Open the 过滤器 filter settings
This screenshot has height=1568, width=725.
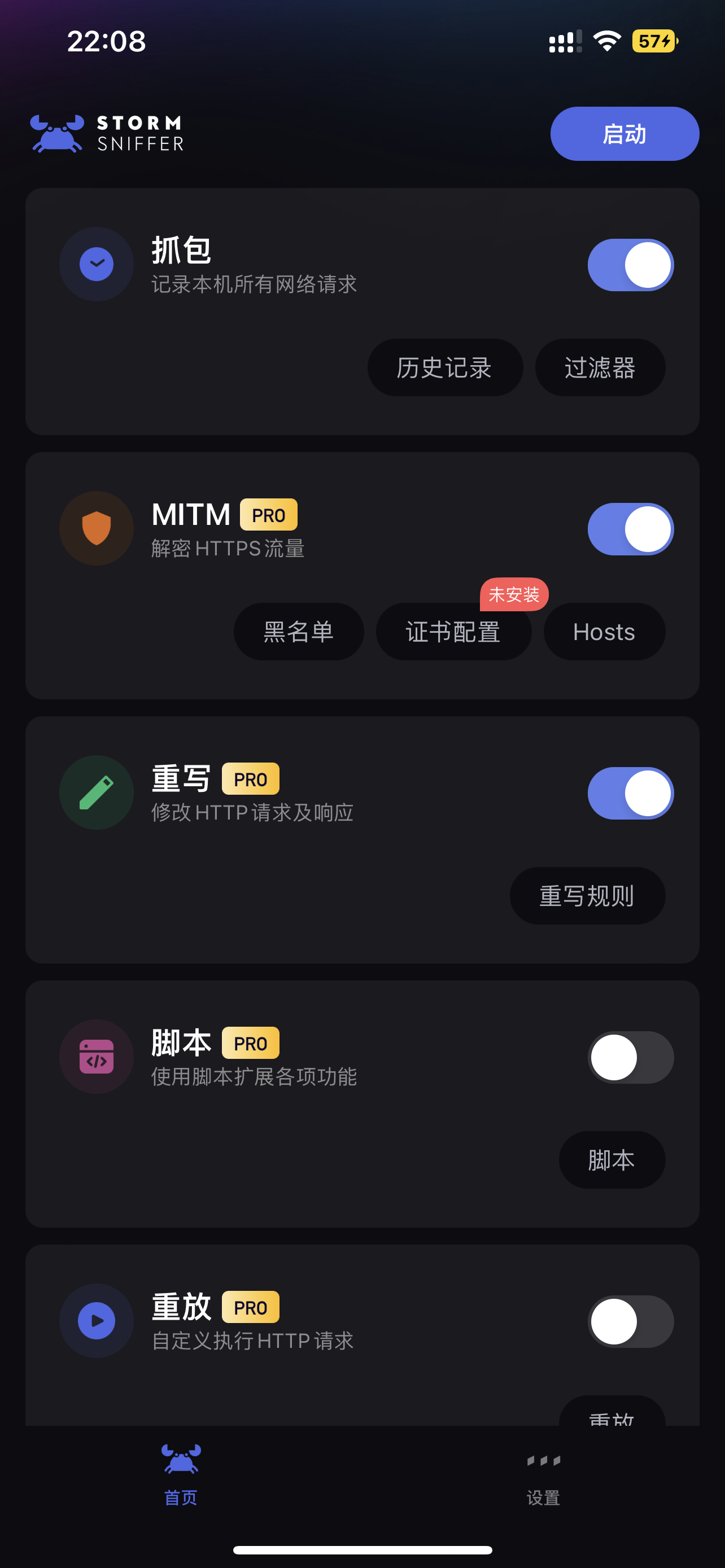pos(600,367)
